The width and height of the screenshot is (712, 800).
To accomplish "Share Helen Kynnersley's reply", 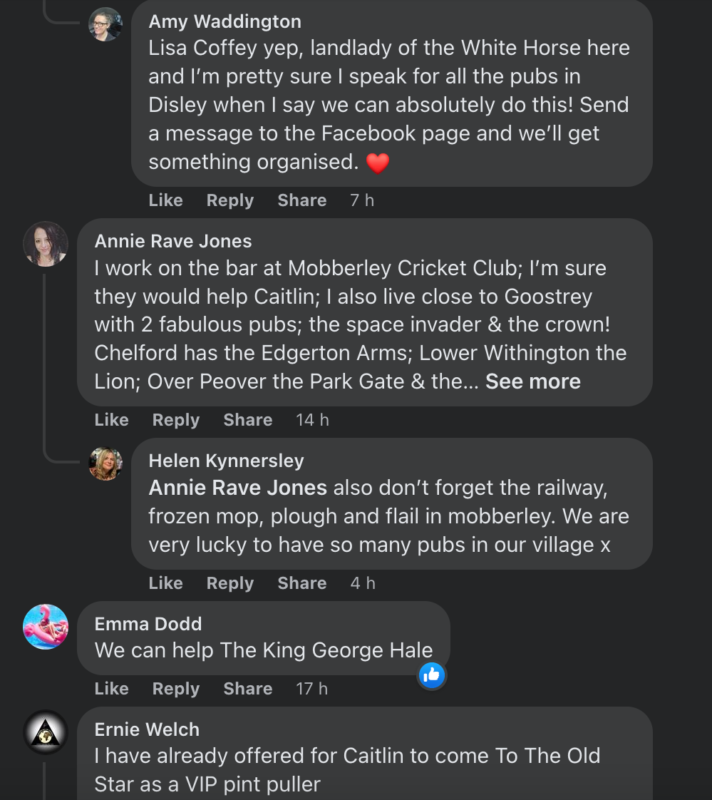I will click(302, 583).
